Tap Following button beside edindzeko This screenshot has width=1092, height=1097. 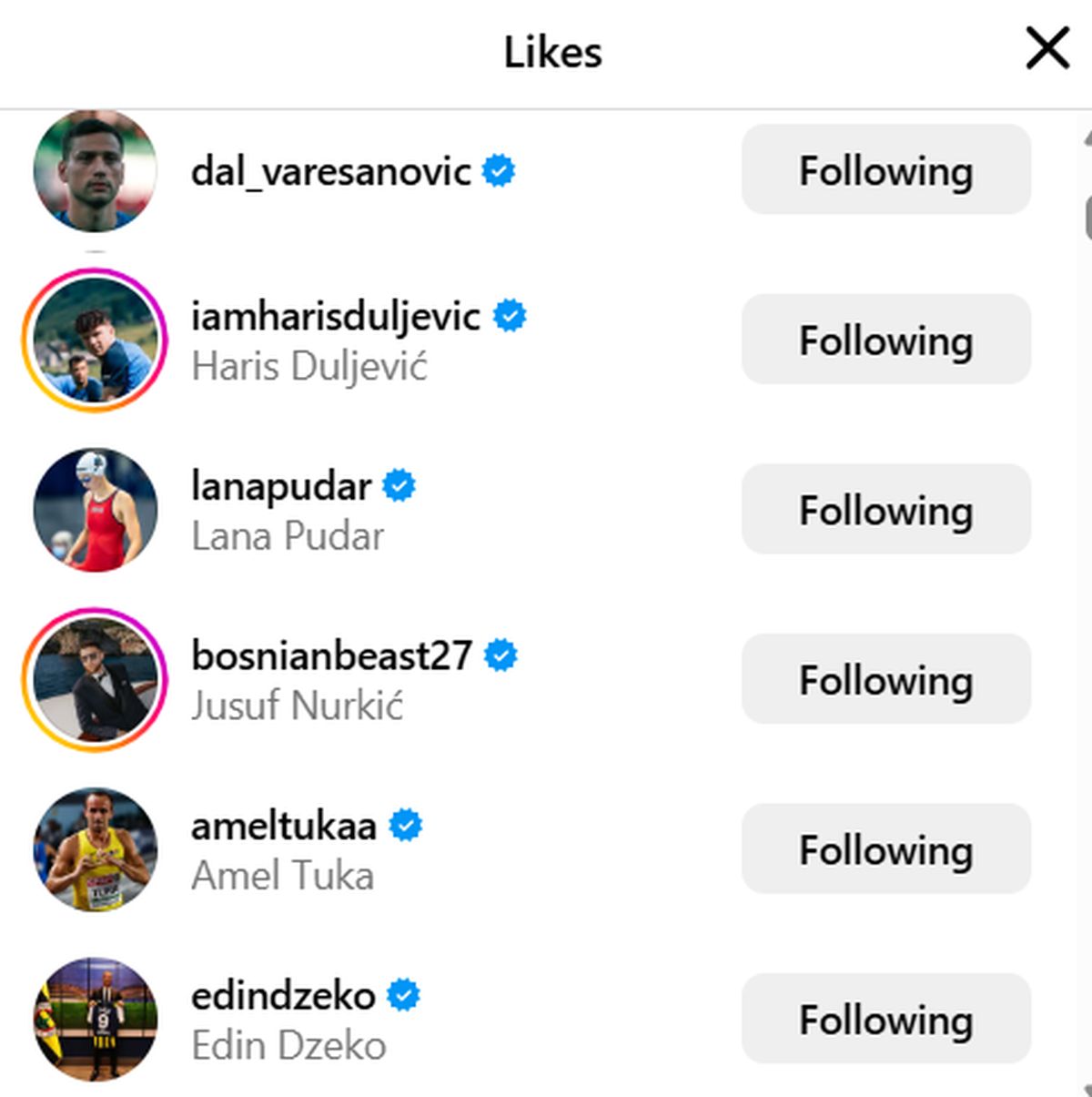click(885, 1019)
